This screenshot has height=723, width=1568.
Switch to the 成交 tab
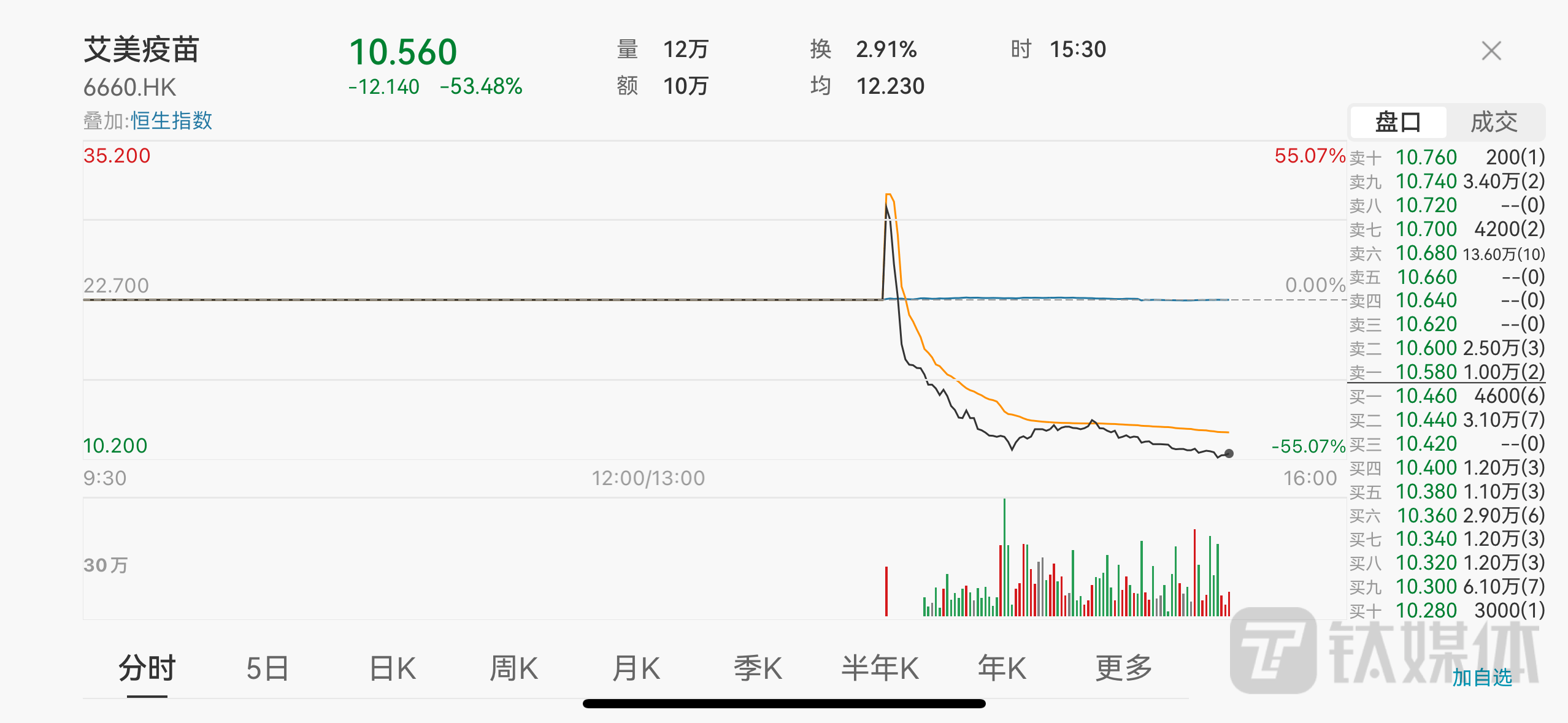click(x=1494, y=122)
